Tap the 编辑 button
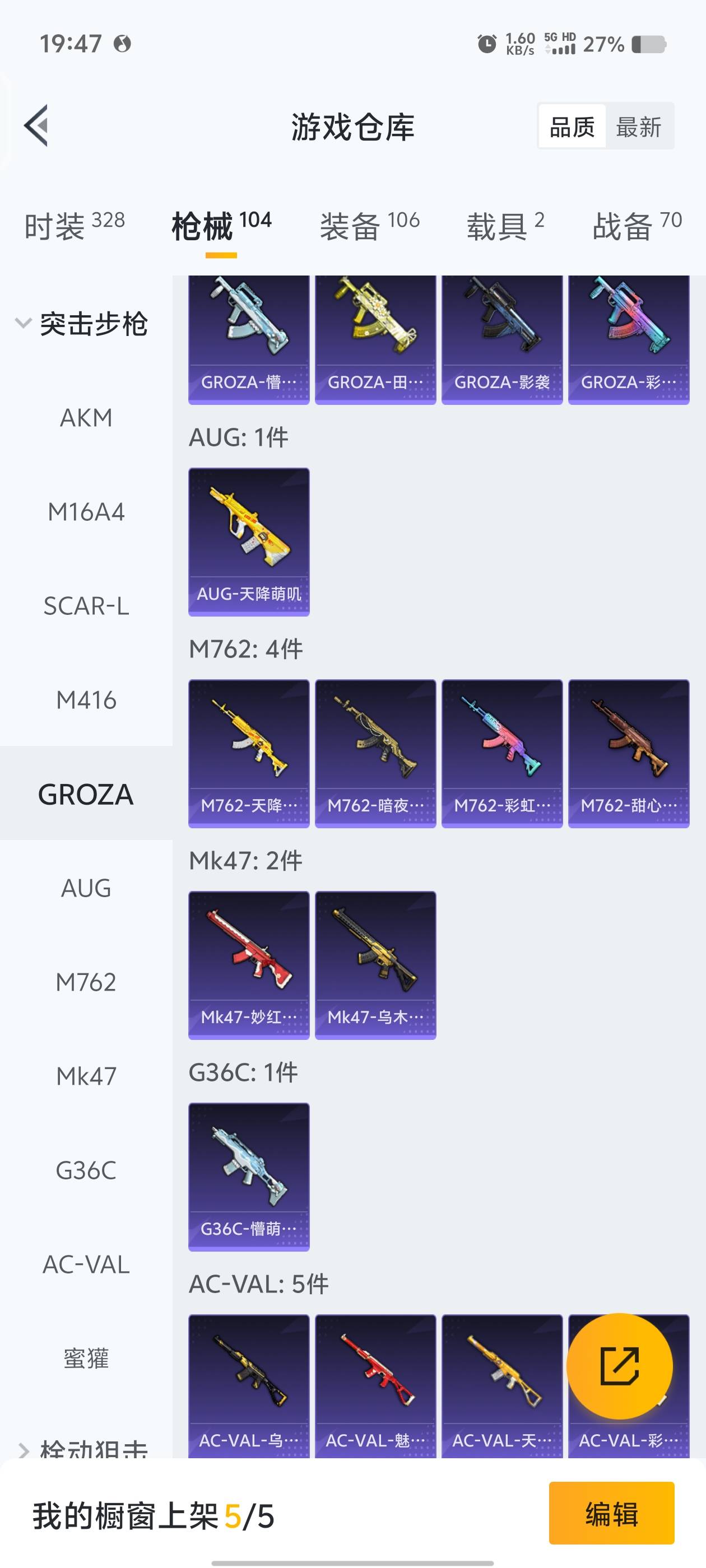The width and height of the screenshot is (706, 1568). coord(611,1513)
